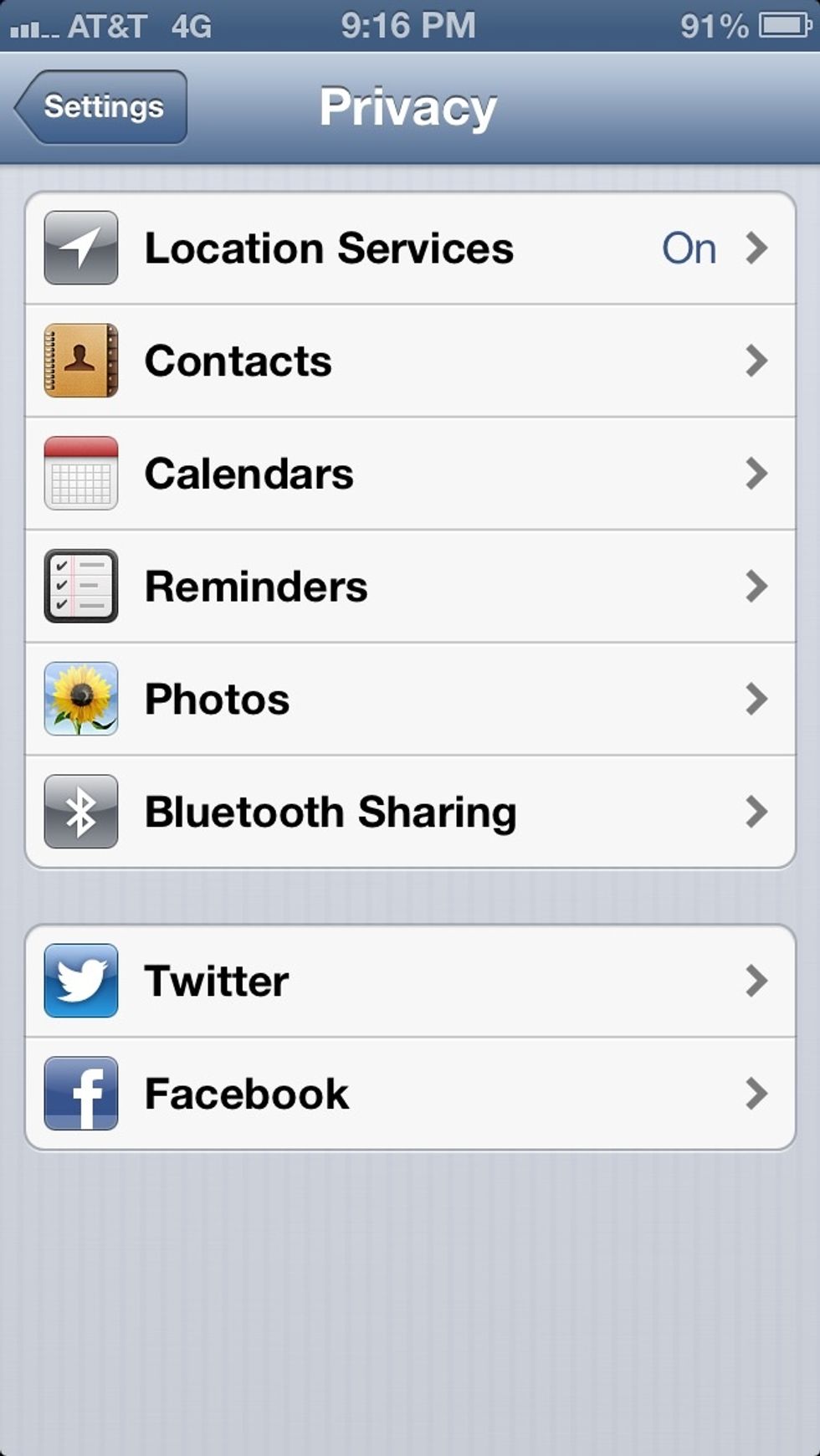Select the Calendars row
820x1456 pixels.
410,474
